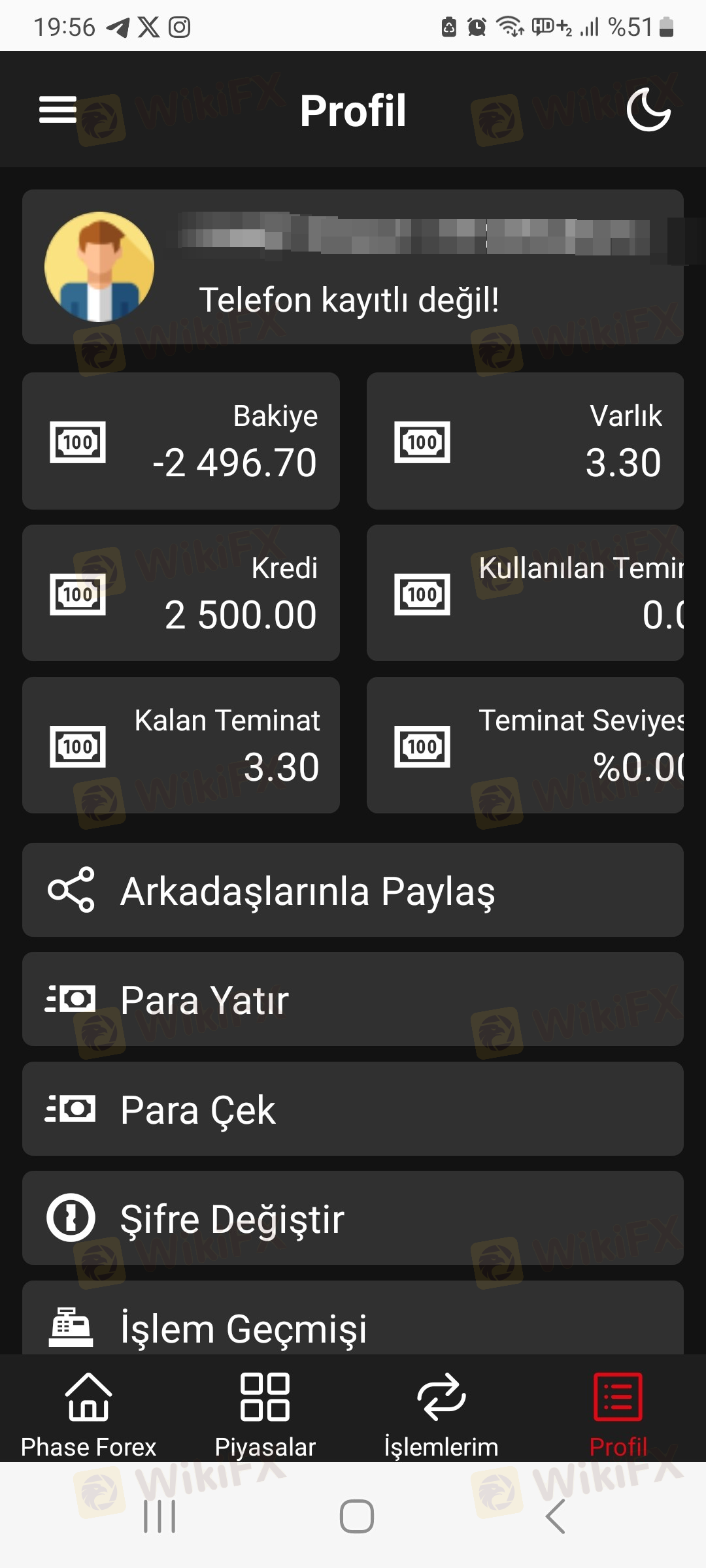
Task: Toggle dark mode with the moon icon
Action: click(648, 110)
